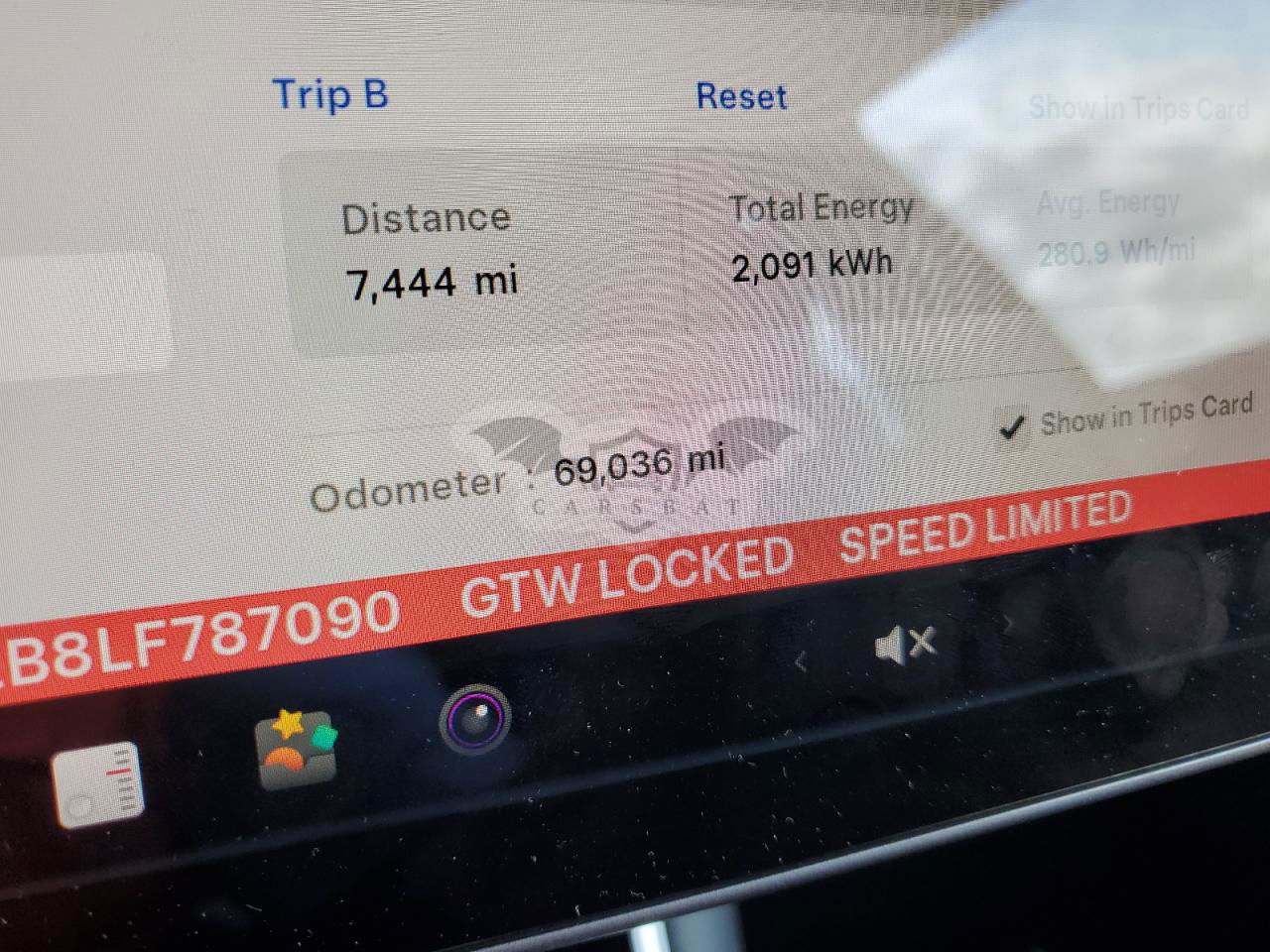Reset the Trip B counters
Viewport: 1270px width, 952px height.
click(x=741, y=96)
